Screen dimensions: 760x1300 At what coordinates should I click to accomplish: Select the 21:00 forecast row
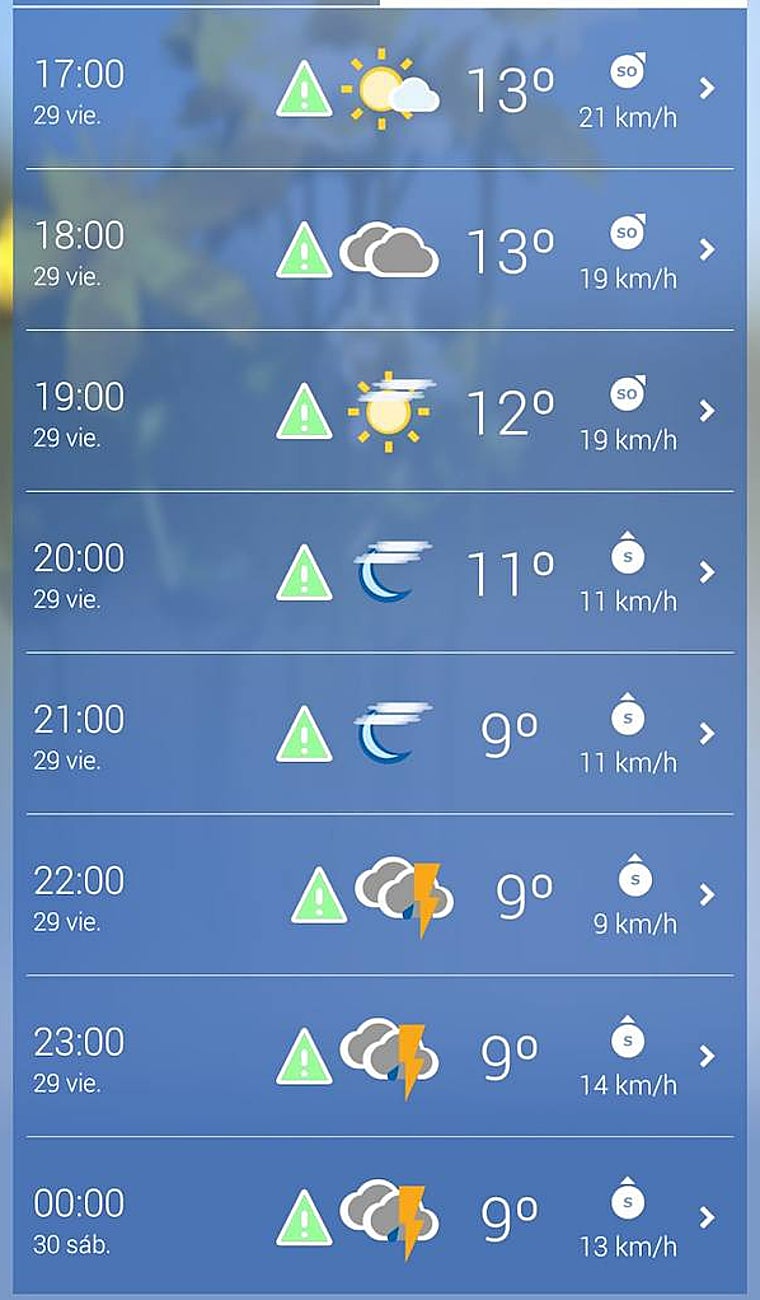pos(380,733)
